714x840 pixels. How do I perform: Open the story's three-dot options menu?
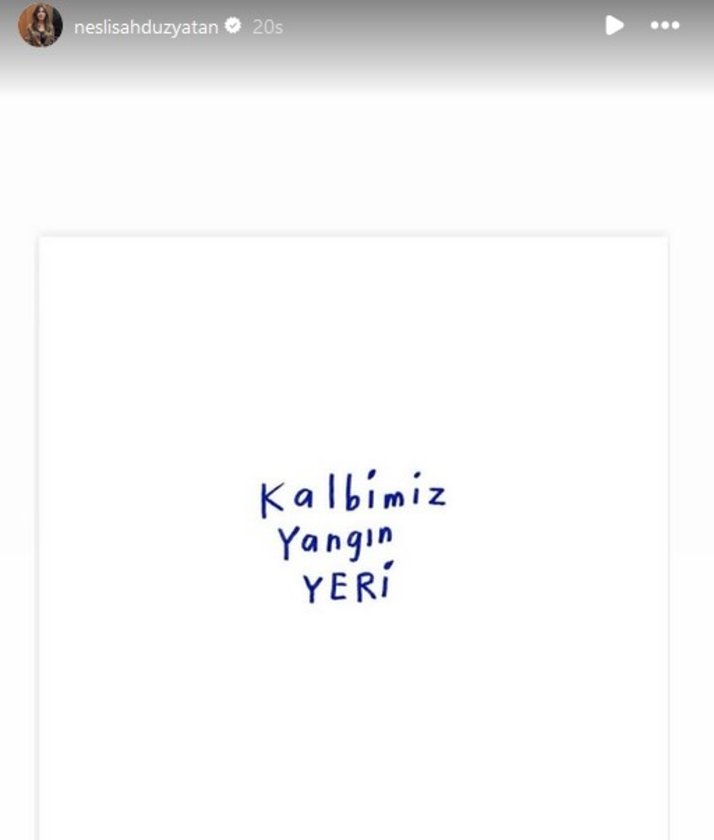click(665, 26)
